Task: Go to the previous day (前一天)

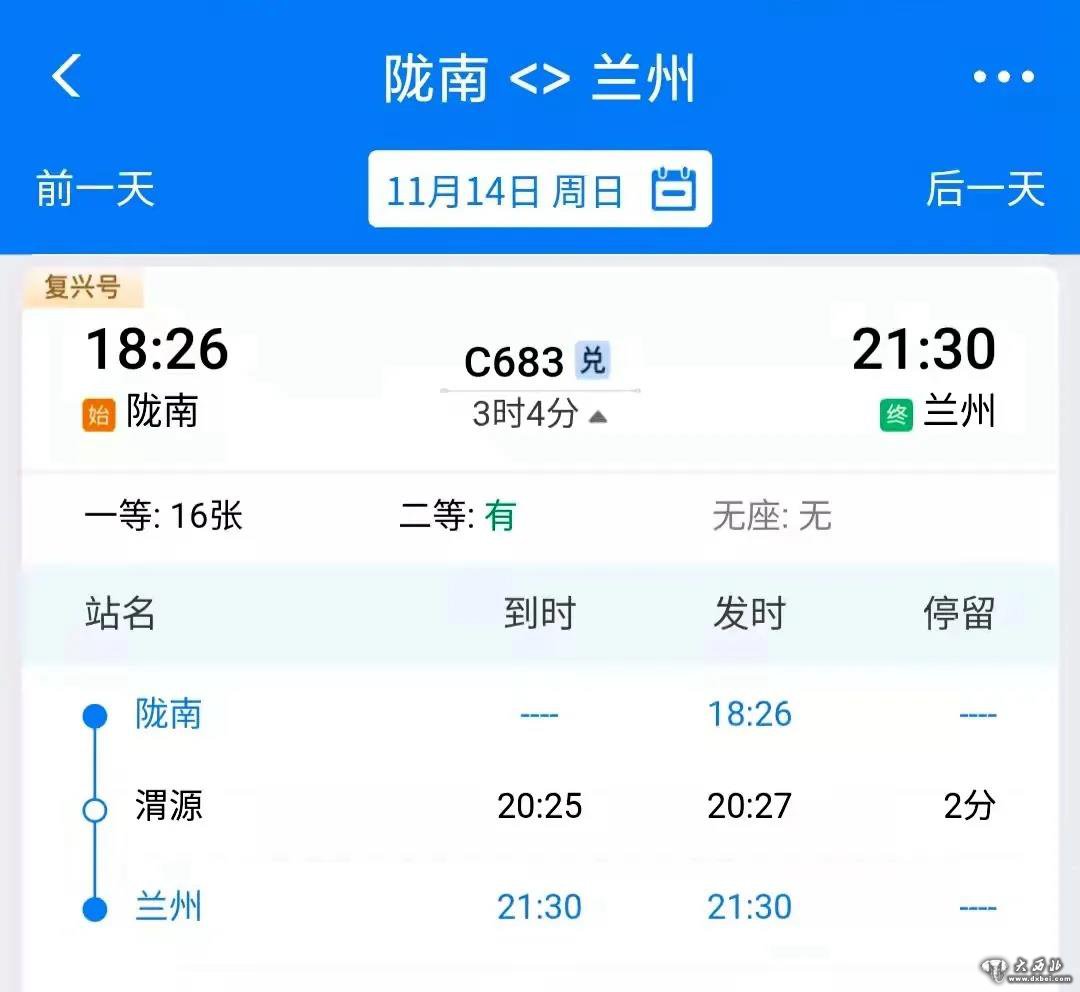Action: click(x=96, y=189)
